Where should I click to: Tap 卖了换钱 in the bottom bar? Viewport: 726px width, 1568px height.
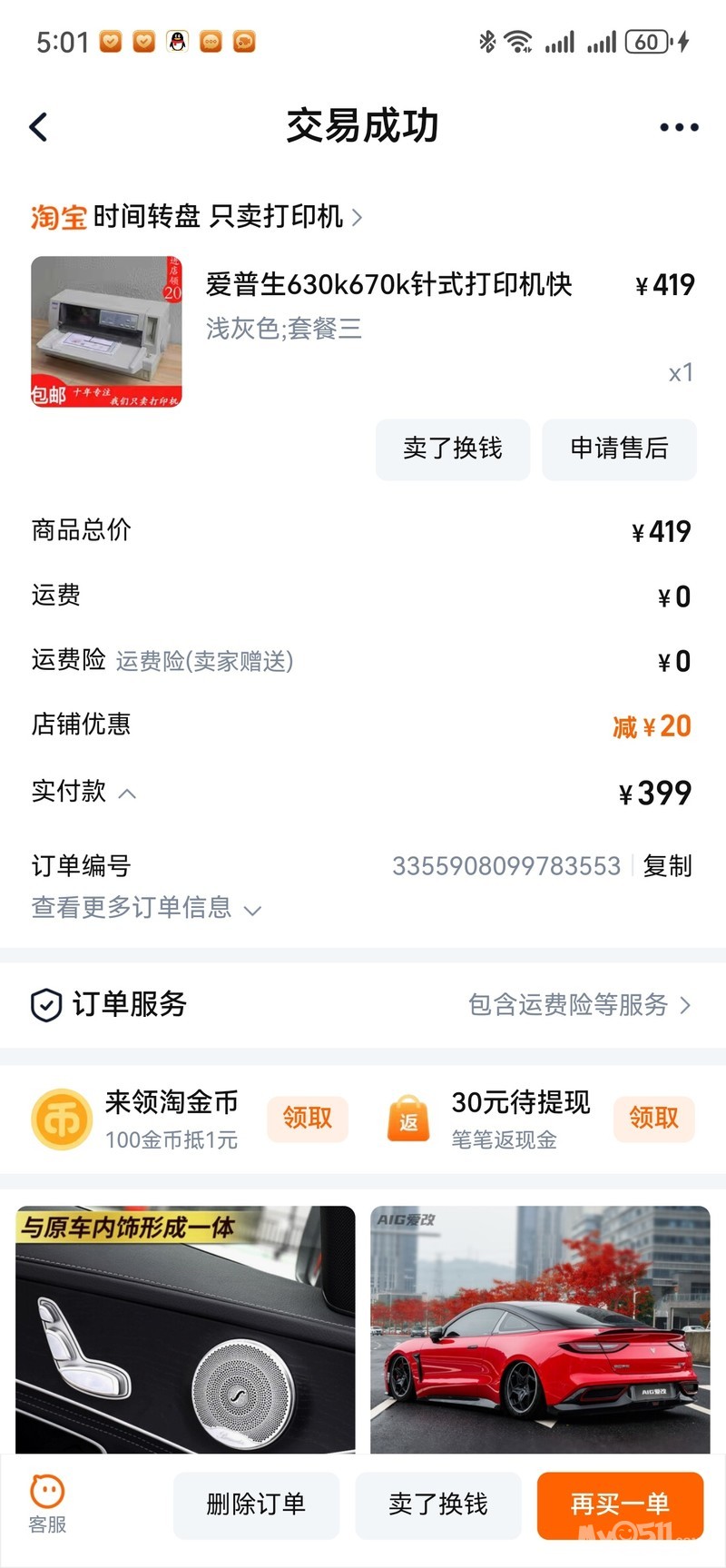(x=437, y=1504)
